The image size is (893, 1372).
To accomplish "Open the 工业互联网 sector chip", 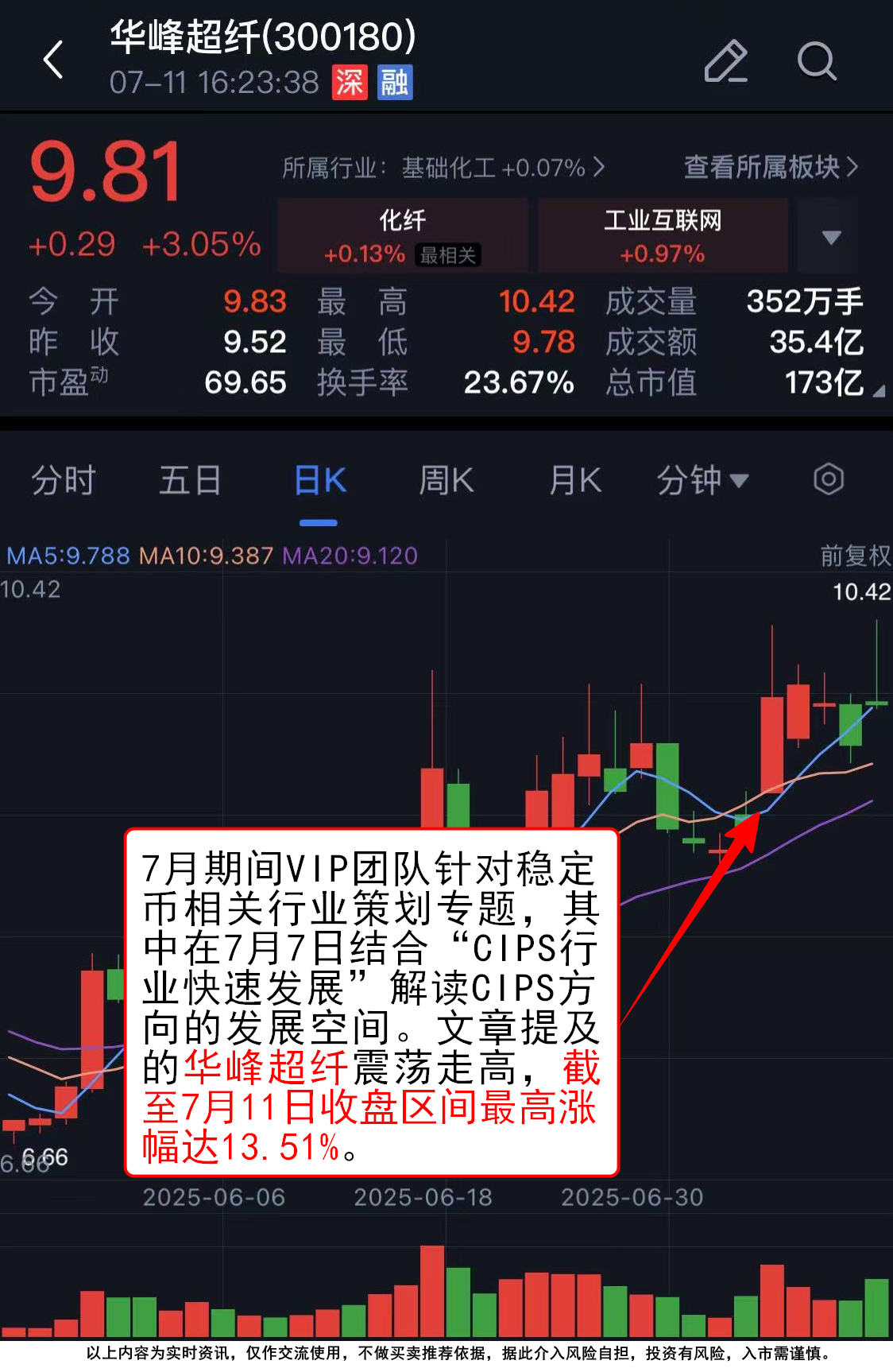I will [663, 236].
